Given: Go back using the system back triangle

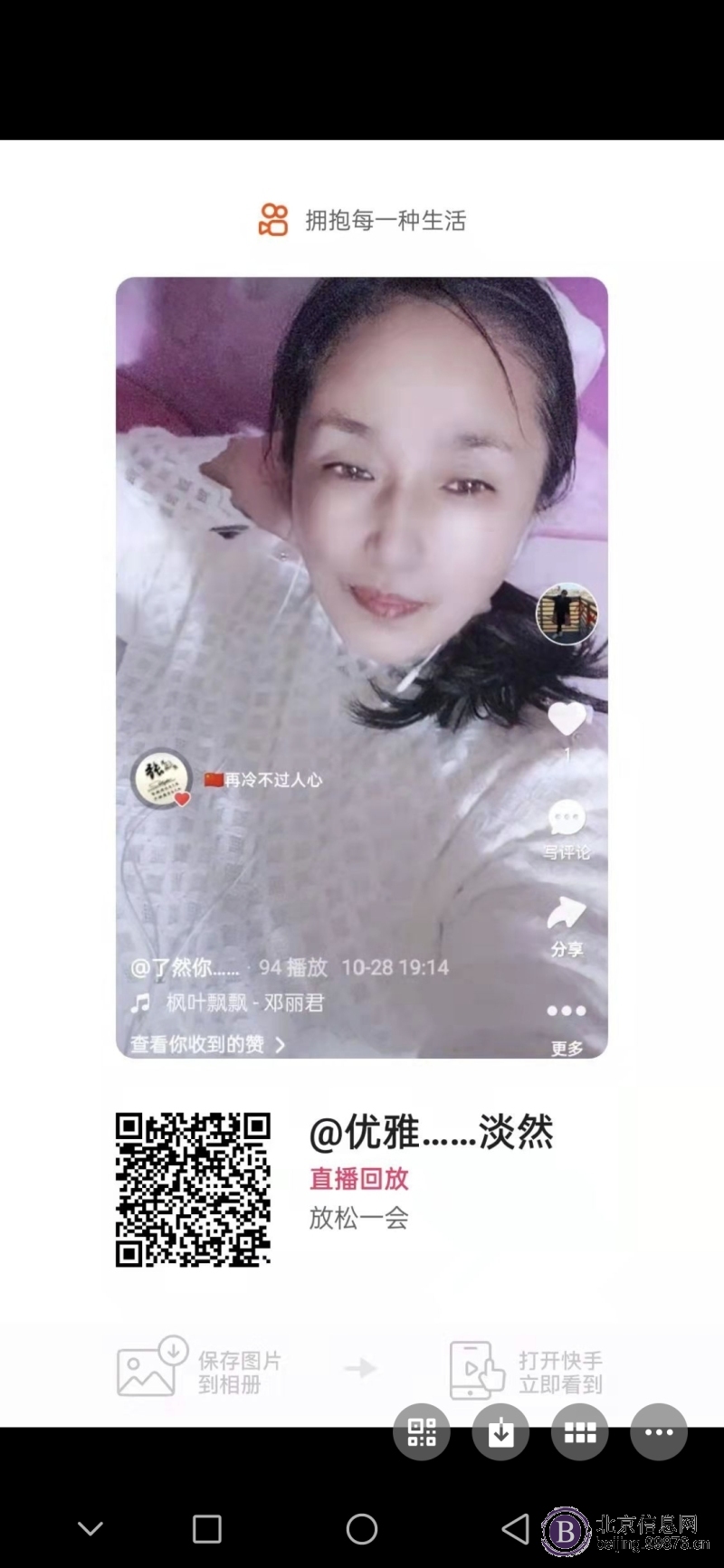Looking at the screenshot, I should [x=516, y=1529].
